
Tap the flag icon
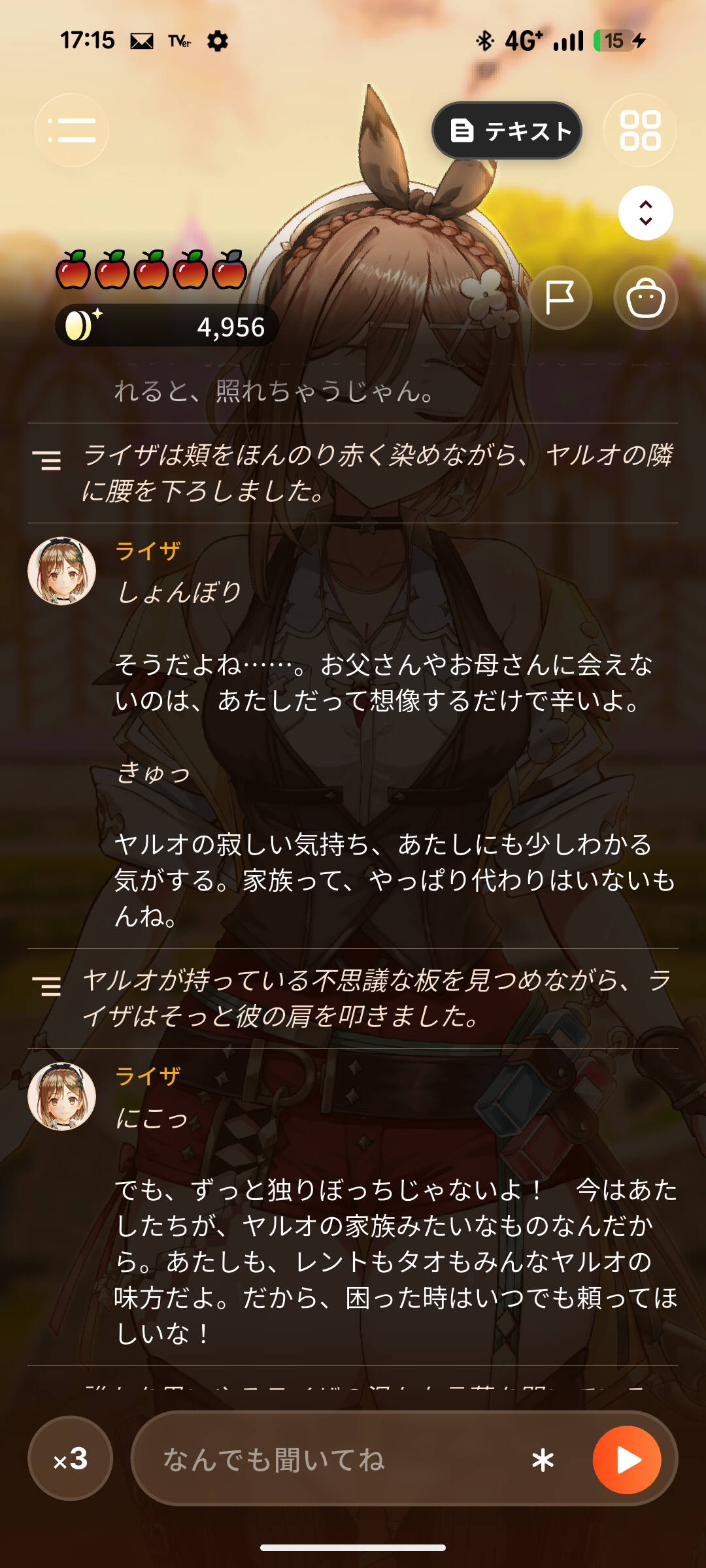click(x=560, y=298)
